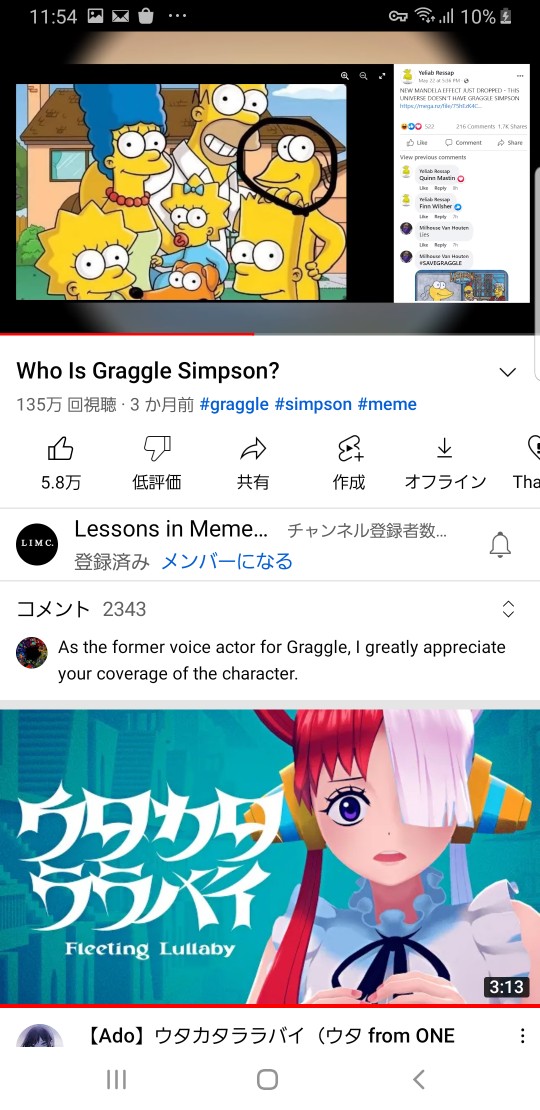Download the video for オフライン viewing
This screenshot has width=540, height=1110.
coord(445,464)
